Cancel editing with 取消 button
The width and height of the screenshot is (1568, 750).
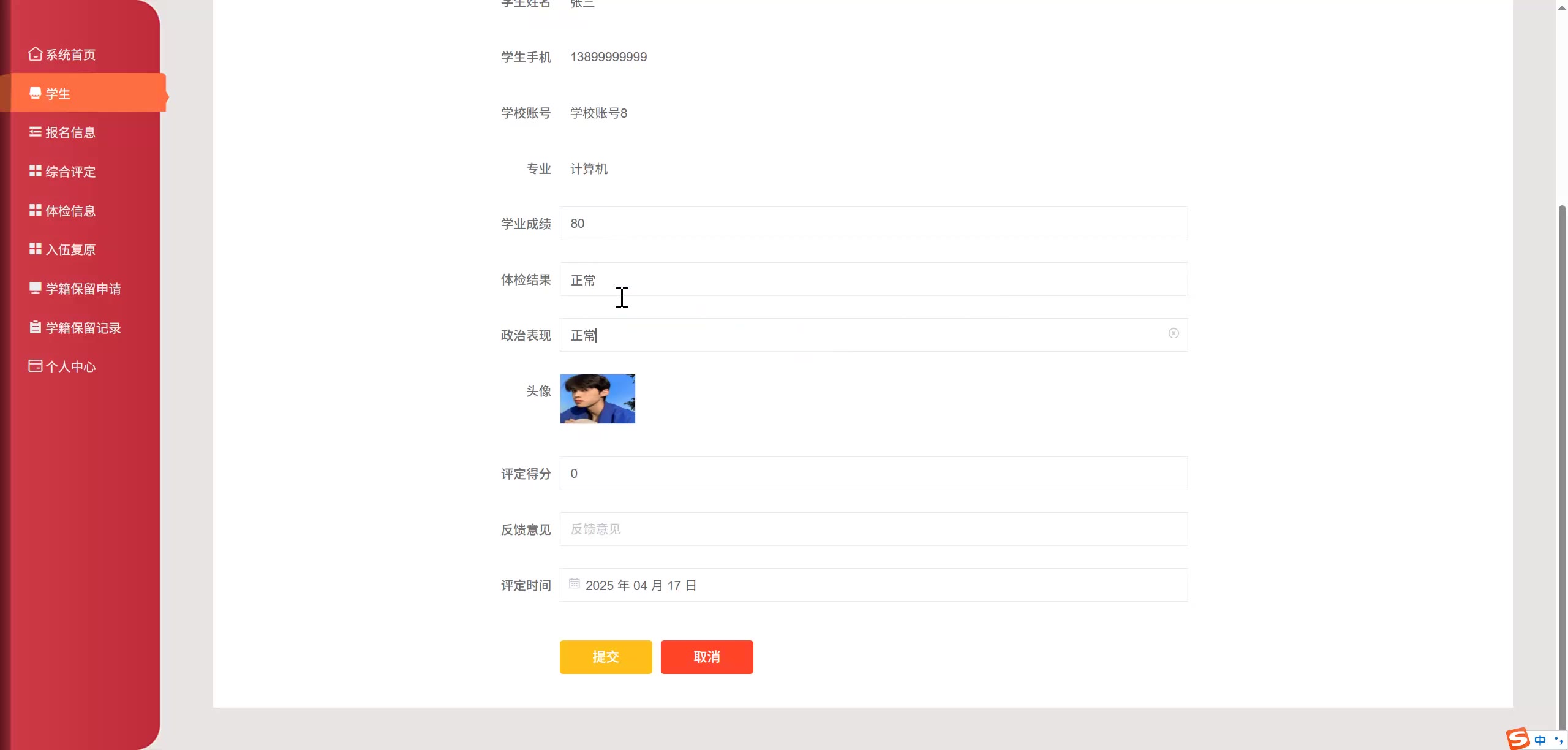click(706, 657)
